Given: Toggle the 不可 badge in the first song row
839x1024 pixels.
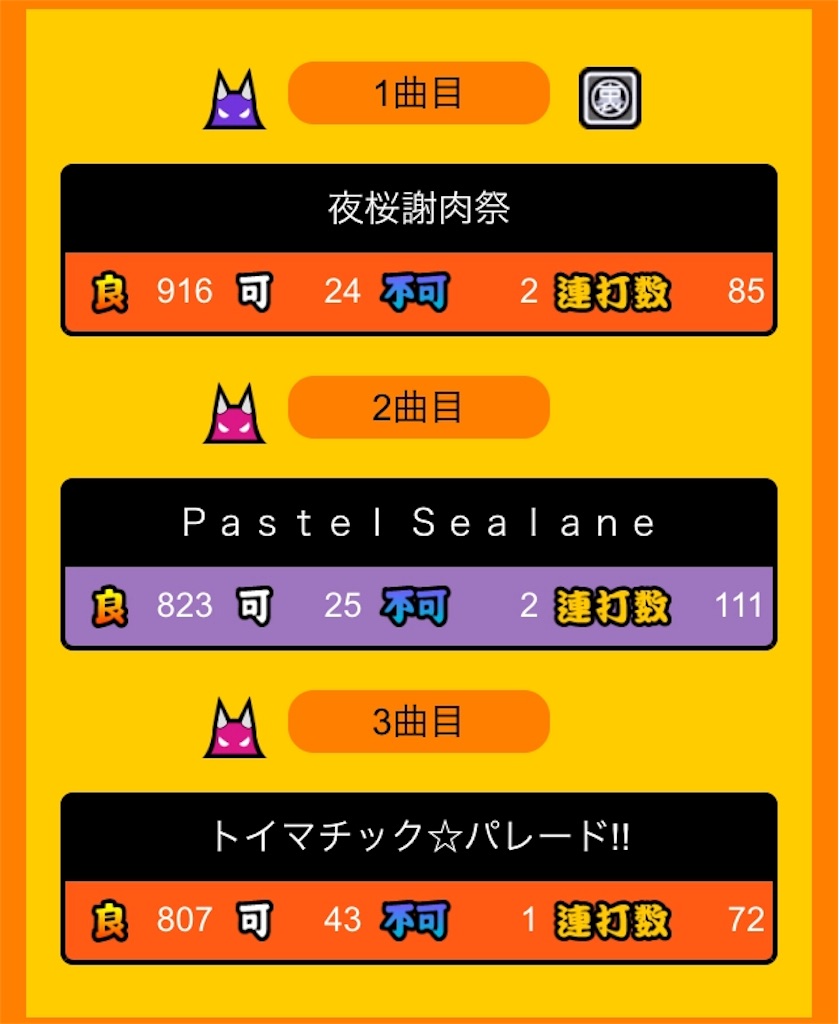Looking at the screenshot, I should (414, 292).
